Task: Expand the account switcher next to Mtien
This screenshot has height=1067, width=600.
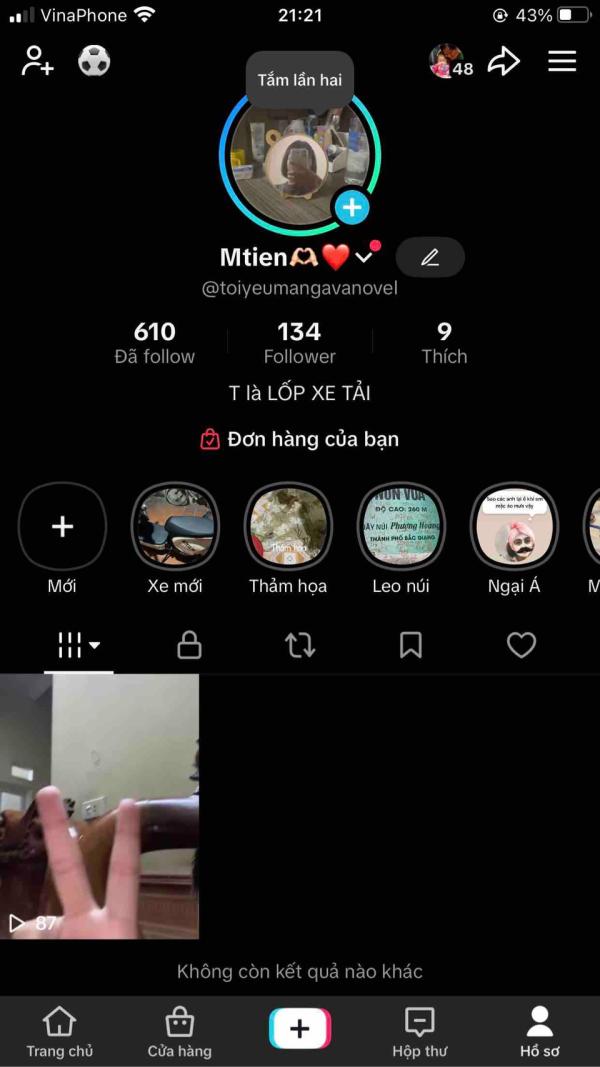Action: click(365, 257)
